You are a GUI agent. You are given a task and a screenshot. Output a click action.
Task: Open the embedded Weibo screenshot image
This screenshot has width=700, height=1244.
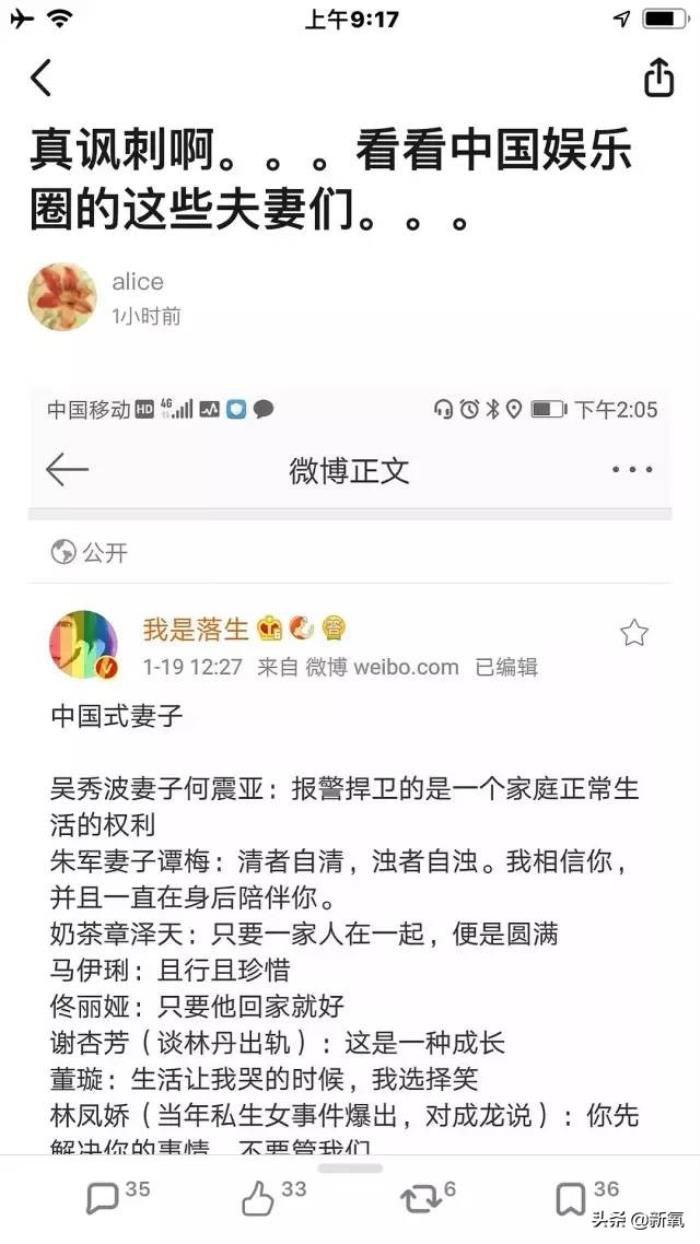(350, 770)
